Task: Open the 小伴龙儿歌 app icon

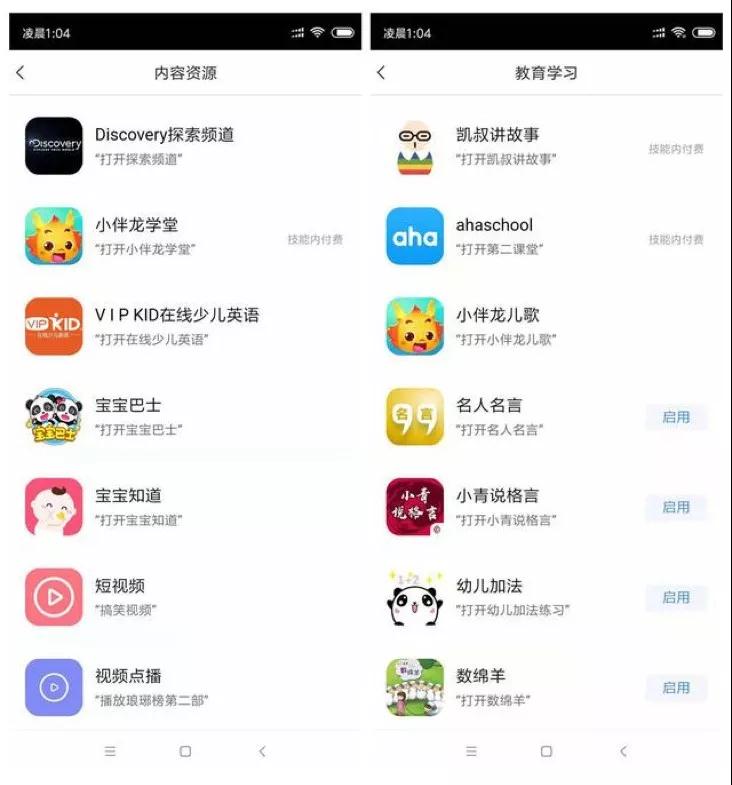Action: (x=415, y=326)
